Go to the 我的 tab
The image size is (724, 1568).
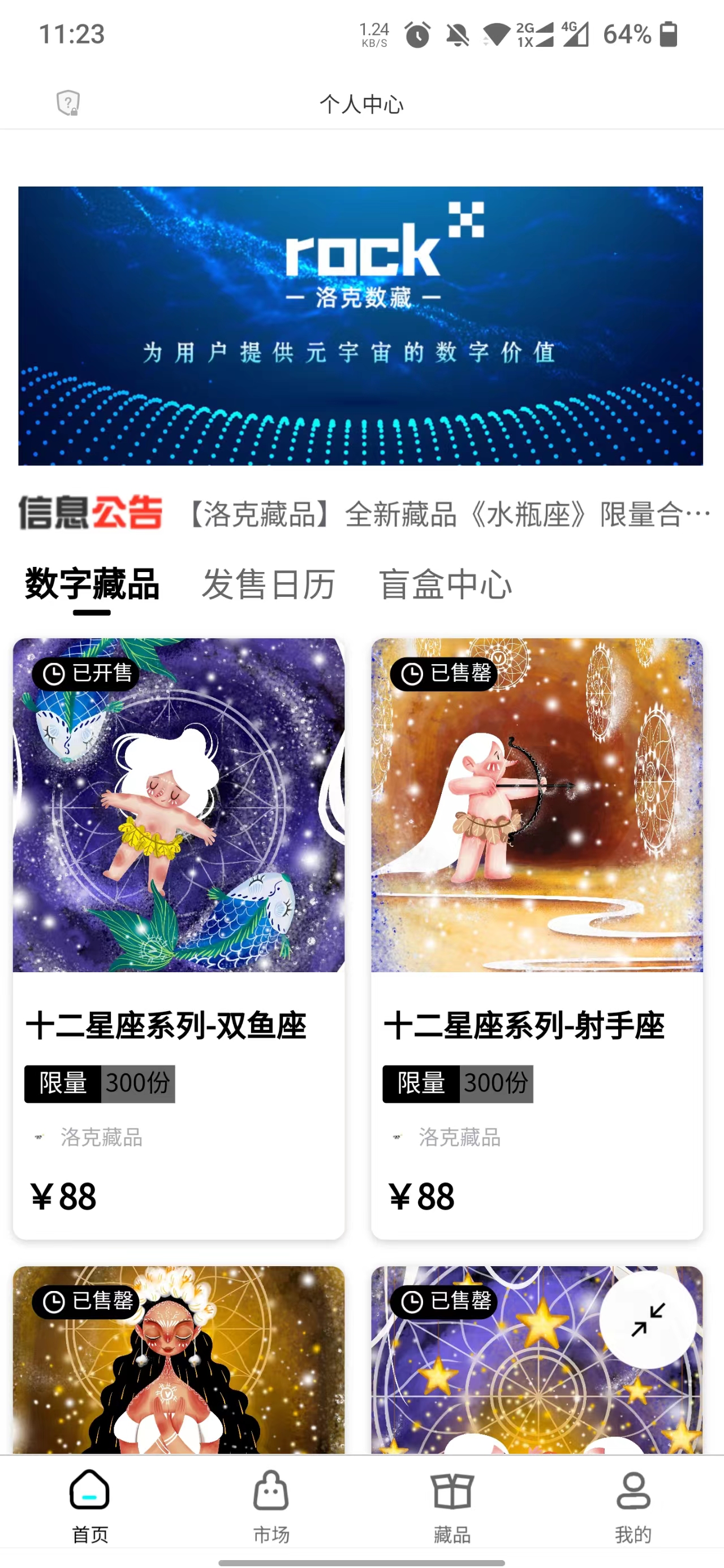[633, 1507]
